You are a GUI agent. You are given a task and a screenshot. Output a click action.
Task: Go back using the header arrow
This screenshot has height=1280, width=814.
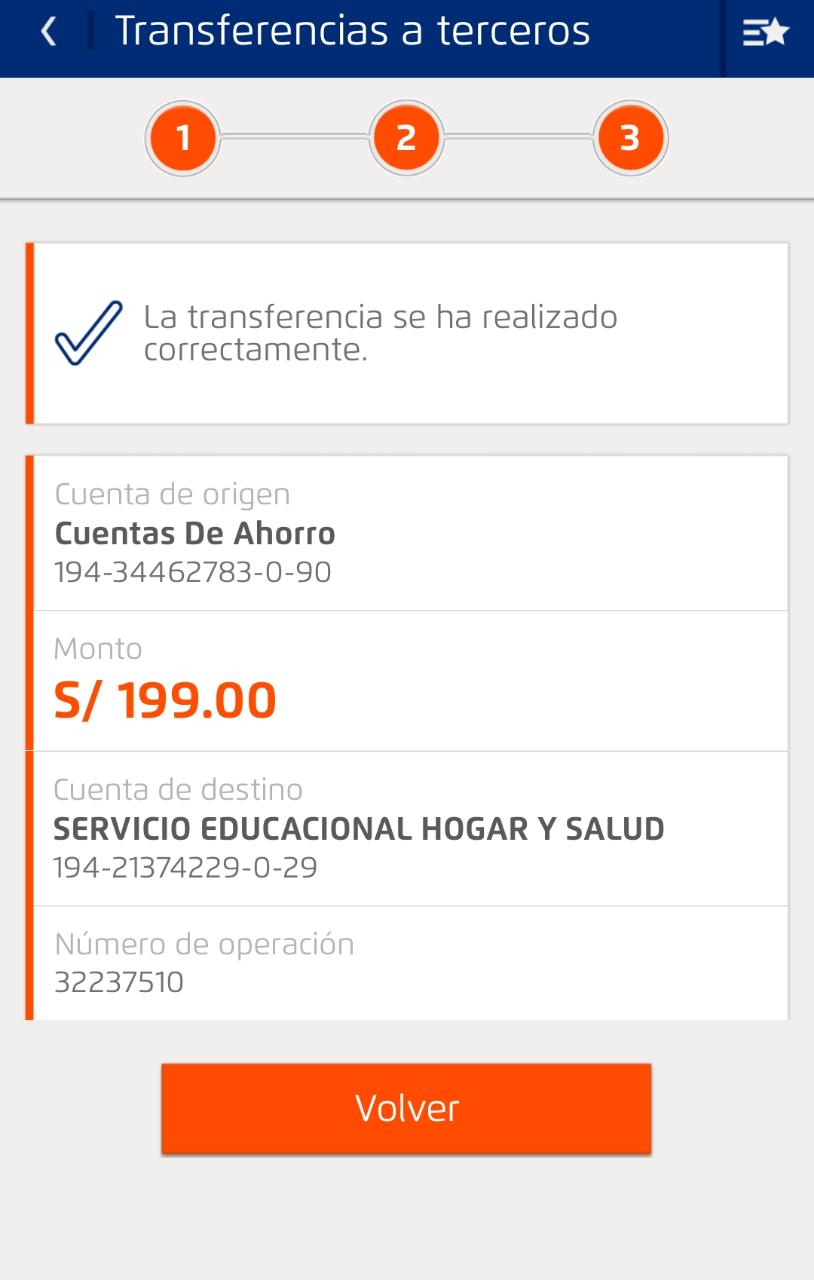[x=48, y=32]
